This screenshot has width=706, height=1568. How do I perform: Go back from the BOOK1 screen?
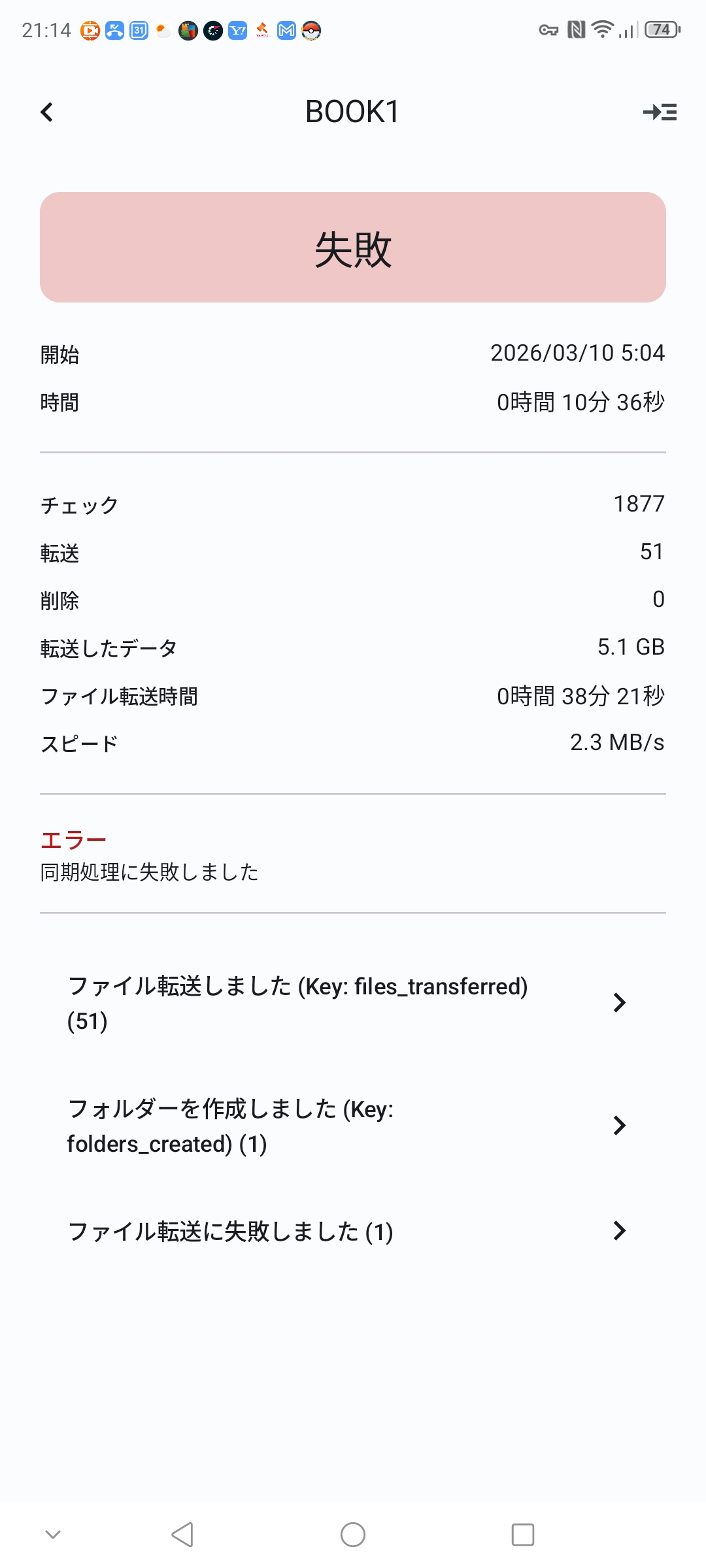pos(47,112)
